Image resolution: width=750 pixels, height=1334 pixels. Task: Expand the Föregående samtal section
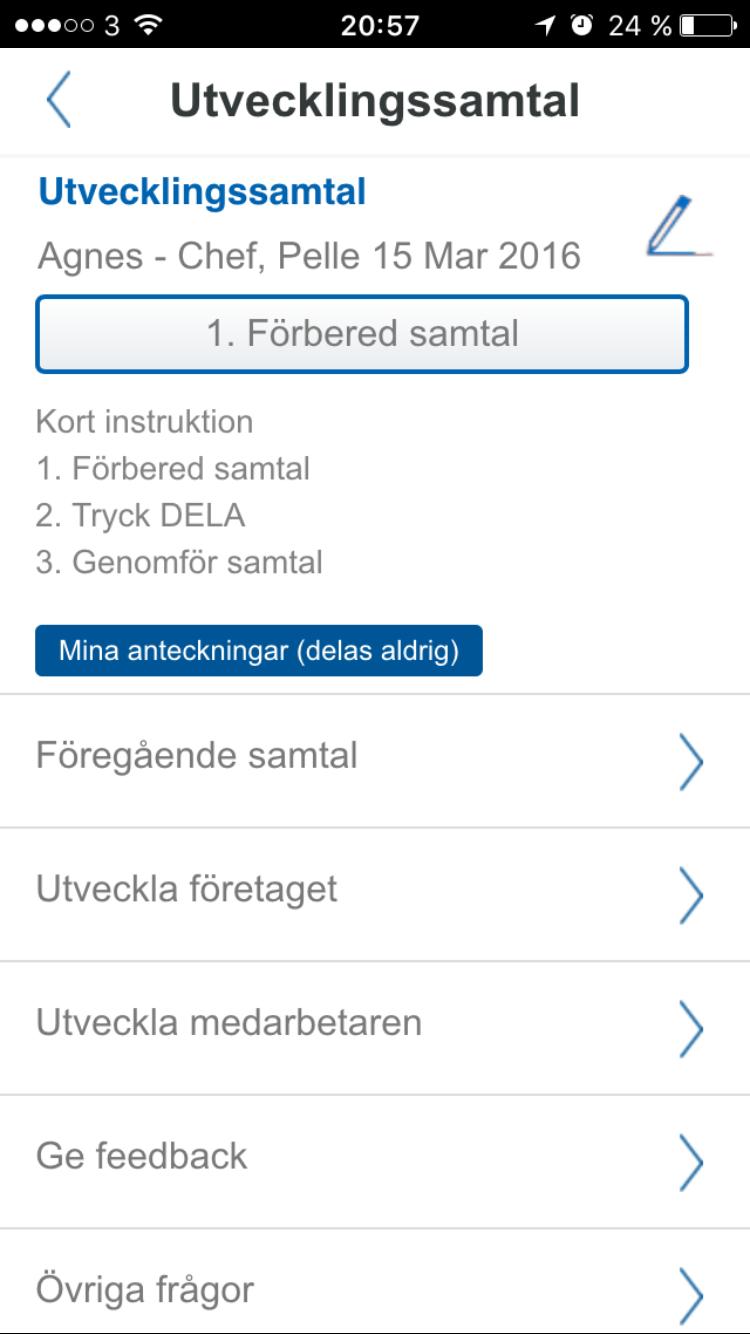pyautogui.click(x=692, y=761)
